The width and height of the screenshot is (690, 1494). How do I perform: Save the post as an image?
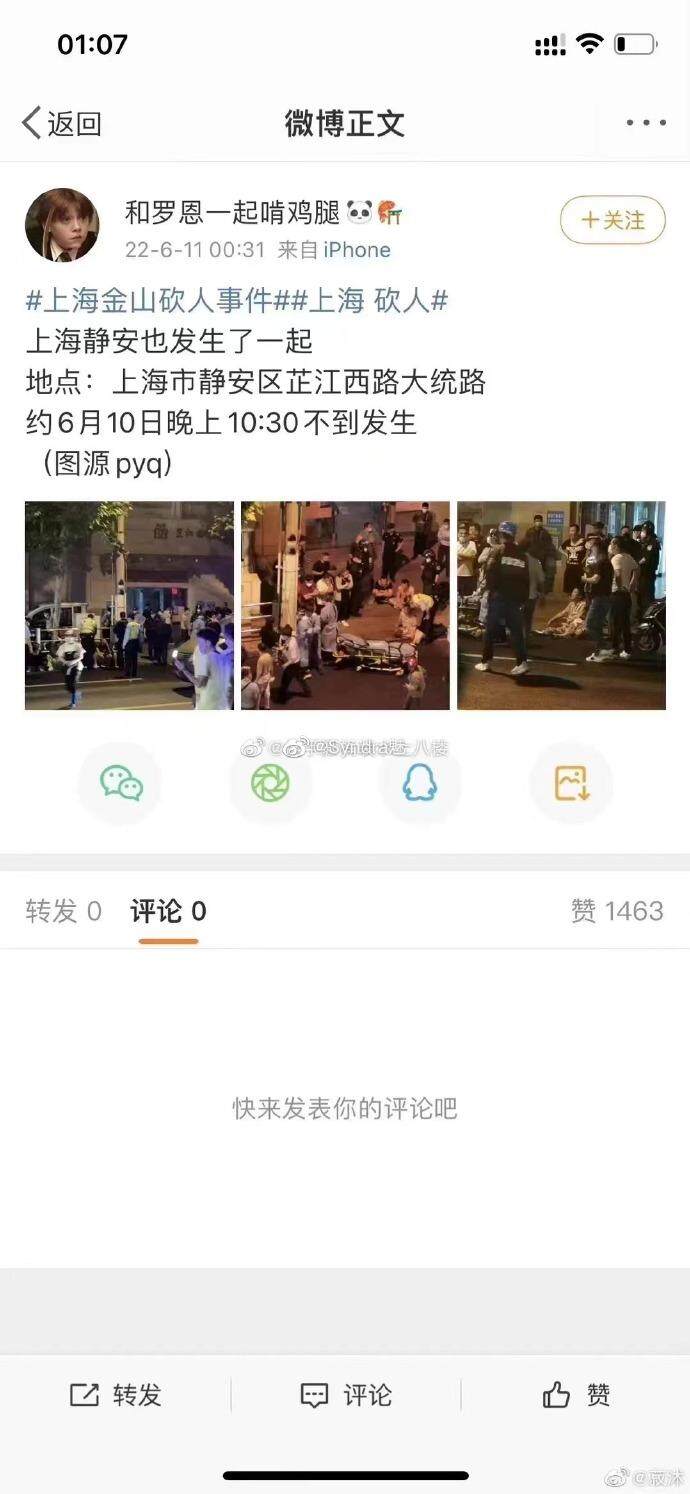(571, 784)
